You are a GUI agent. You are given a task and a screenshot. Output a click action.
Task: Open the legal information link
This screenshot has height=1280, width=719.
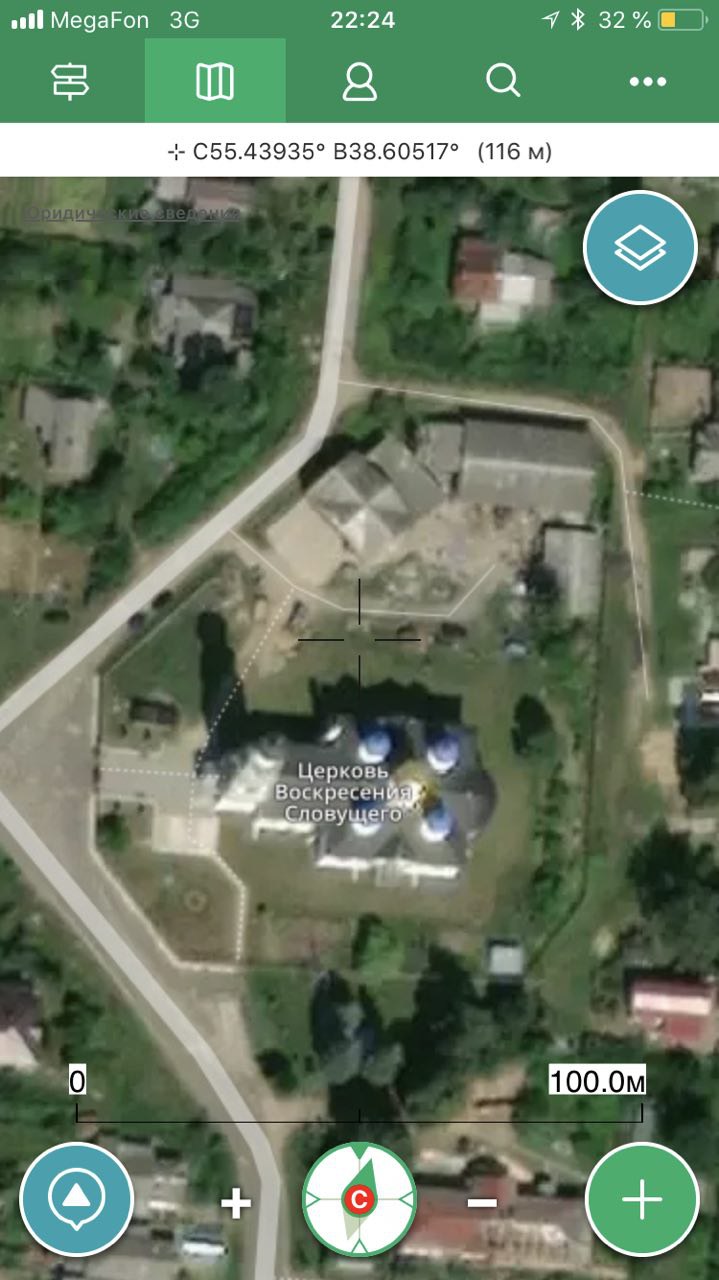pos(132,213)
